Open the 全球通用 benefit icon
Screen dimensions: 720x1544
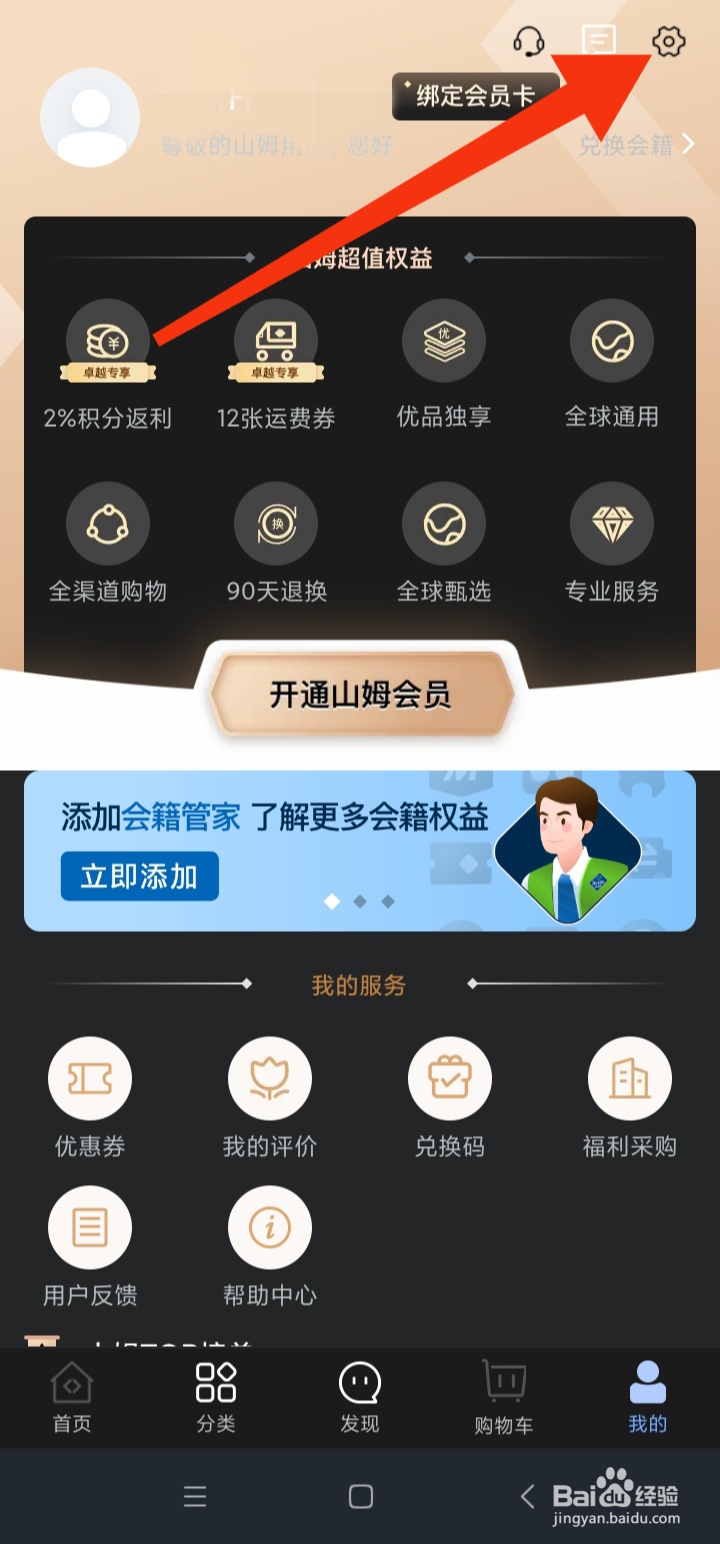(612, 340)
